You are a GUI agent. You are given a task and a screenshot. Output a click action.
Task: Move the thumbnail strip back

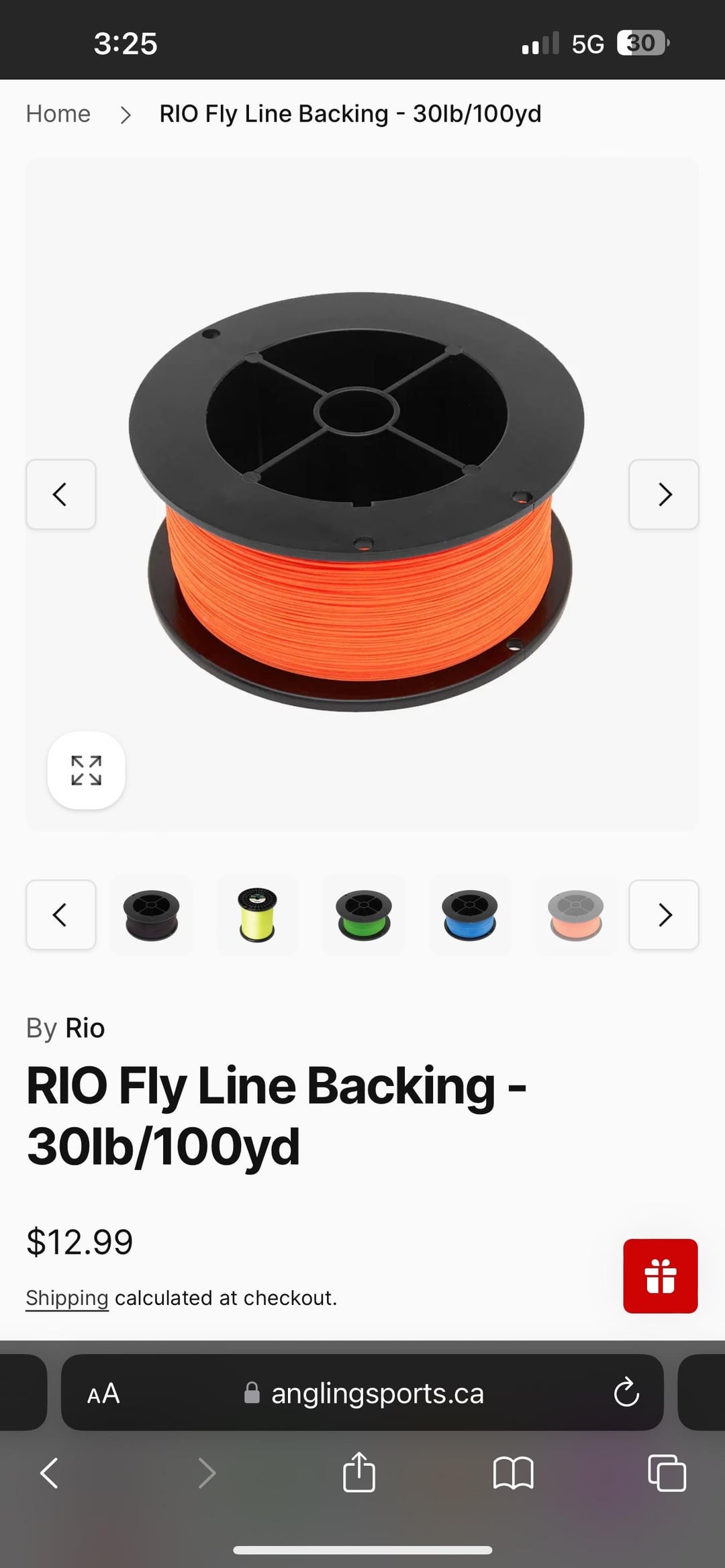pyautogui.click(x=60, y=914)
